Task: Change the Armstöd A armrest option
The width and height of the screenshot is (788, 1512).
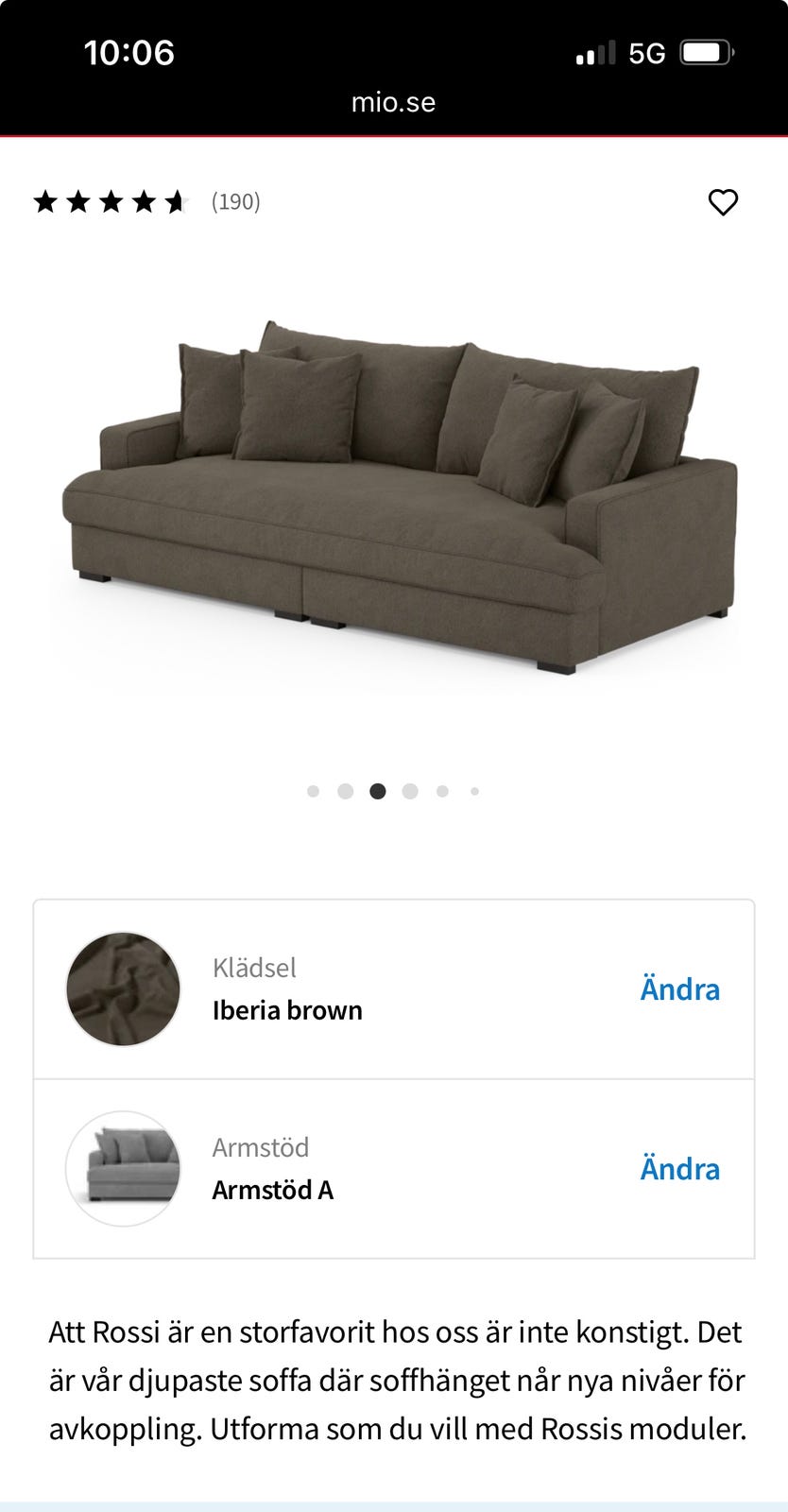Action: tap(679, 1169)
